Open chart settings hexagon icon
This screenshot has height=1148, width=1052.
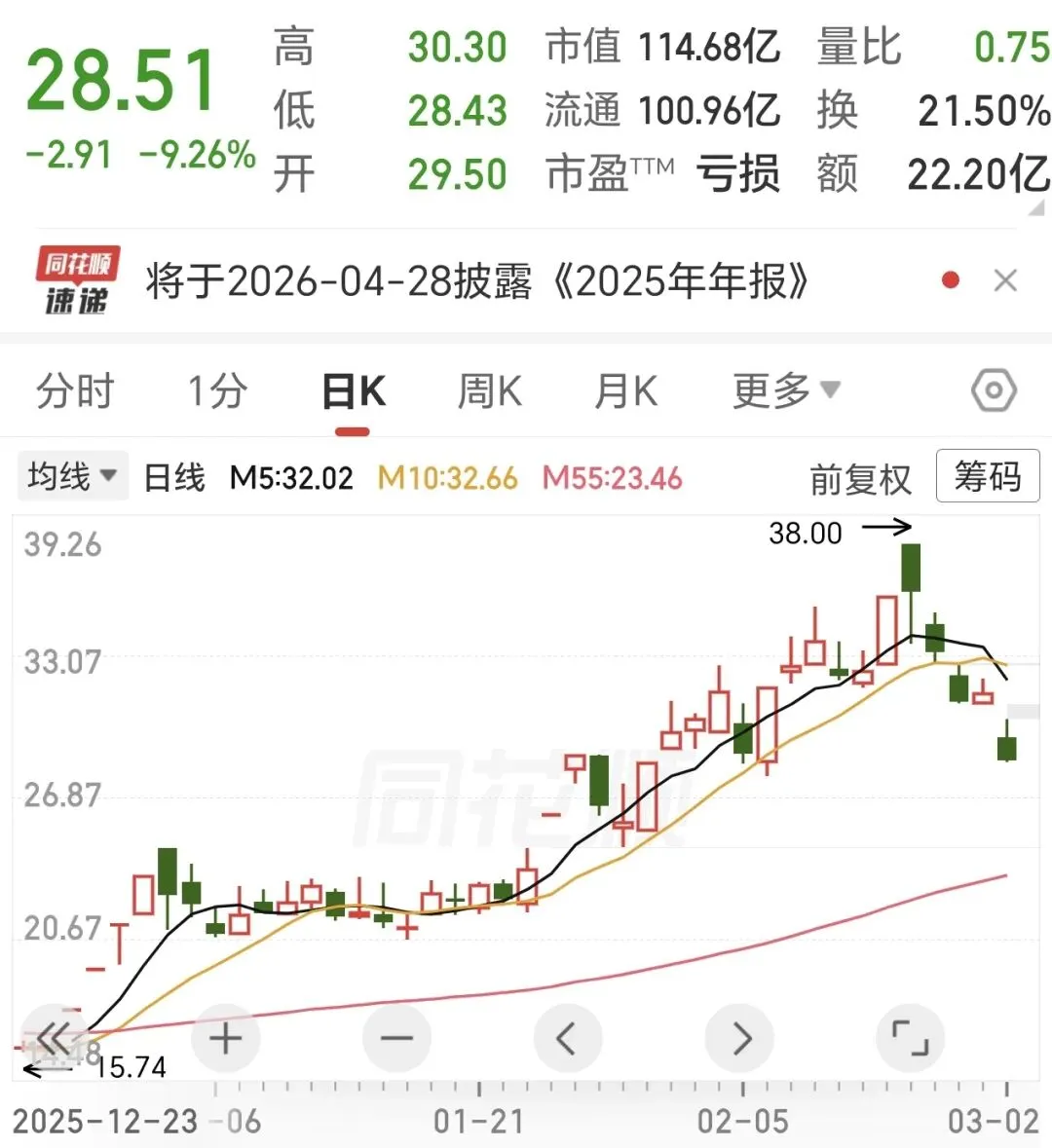[994, 391]
